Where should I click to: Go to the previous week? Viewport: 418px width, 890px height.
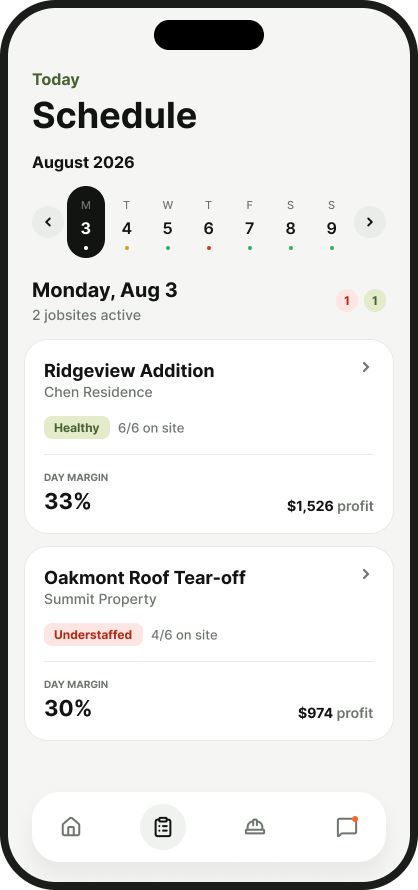[48, 222]
